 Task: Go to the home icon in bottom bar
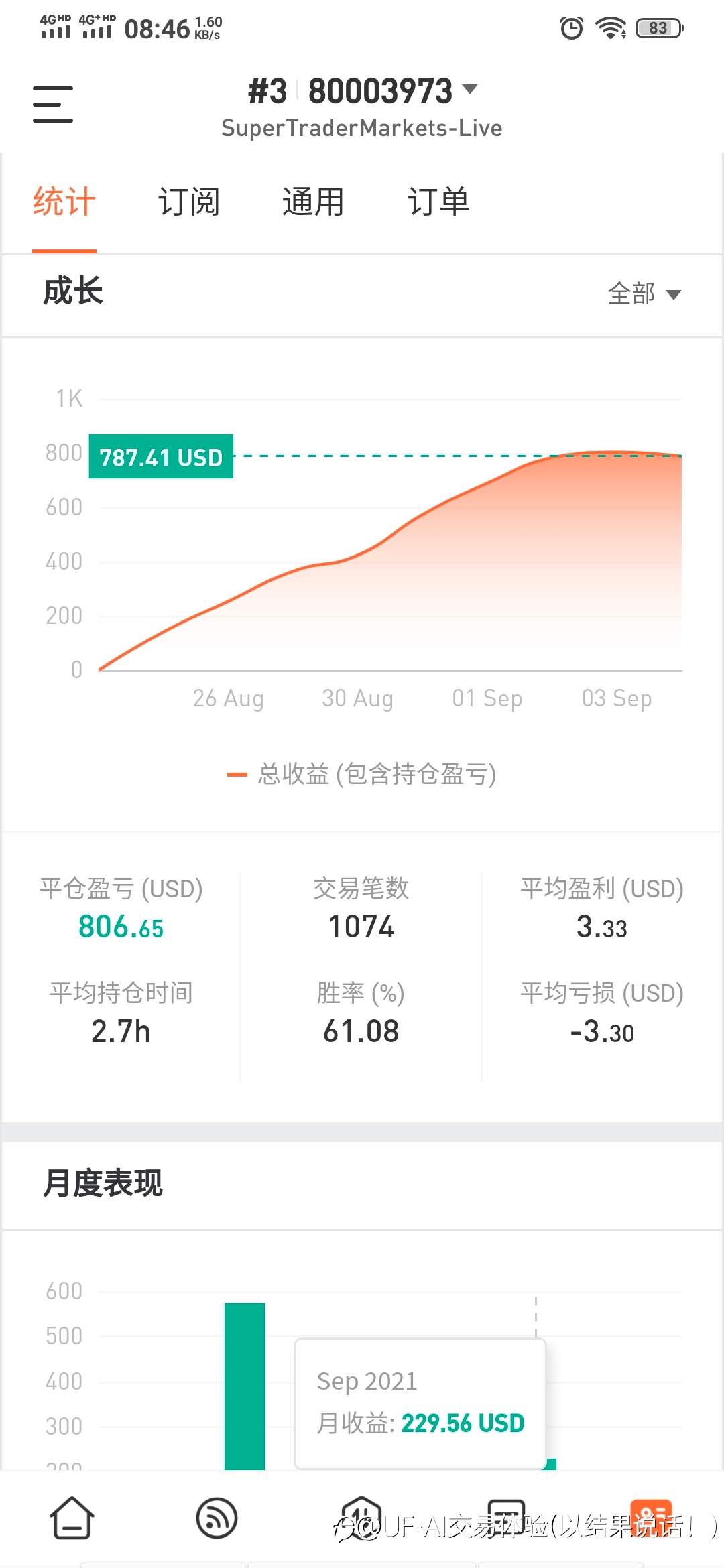point(72,1518)
